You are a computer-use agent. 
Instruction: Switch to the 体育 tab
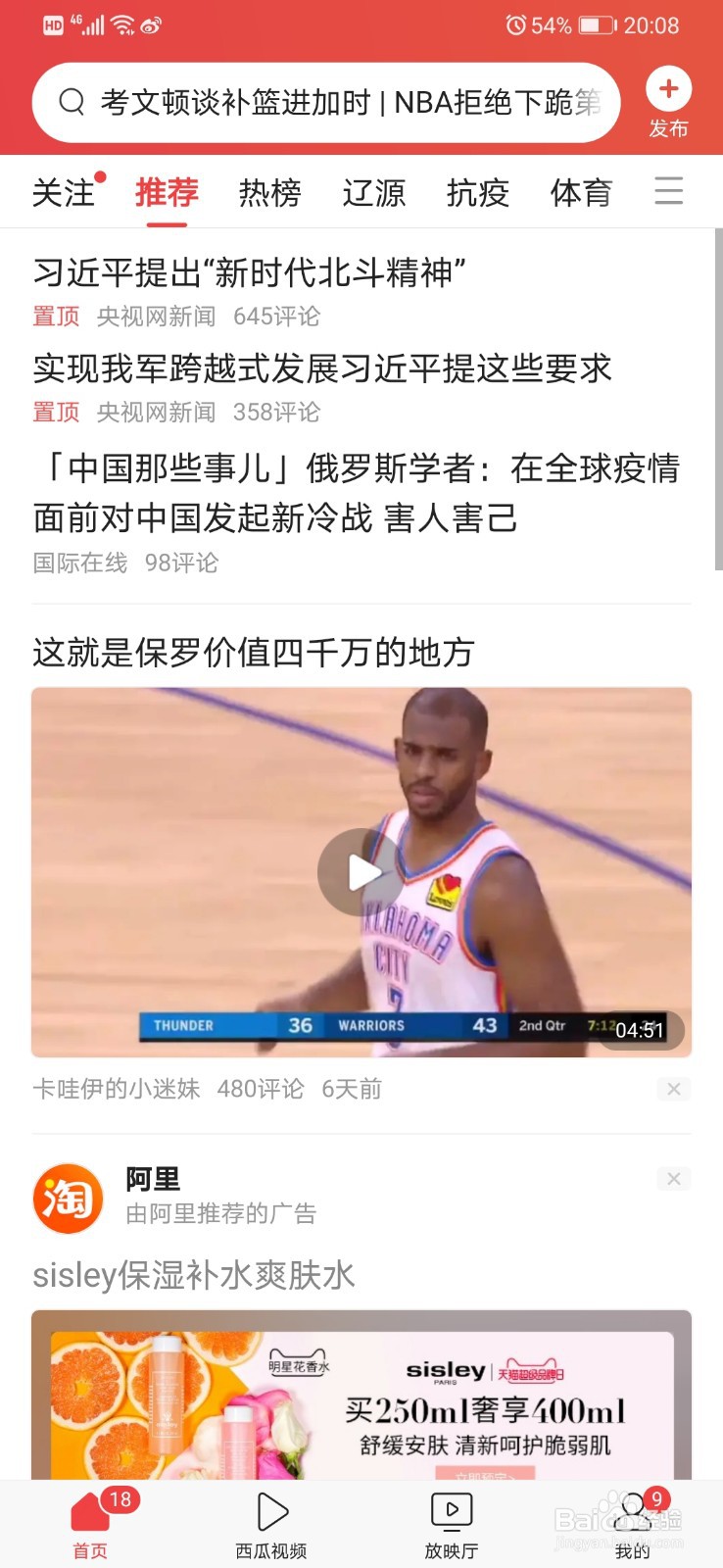click(582, 193)
